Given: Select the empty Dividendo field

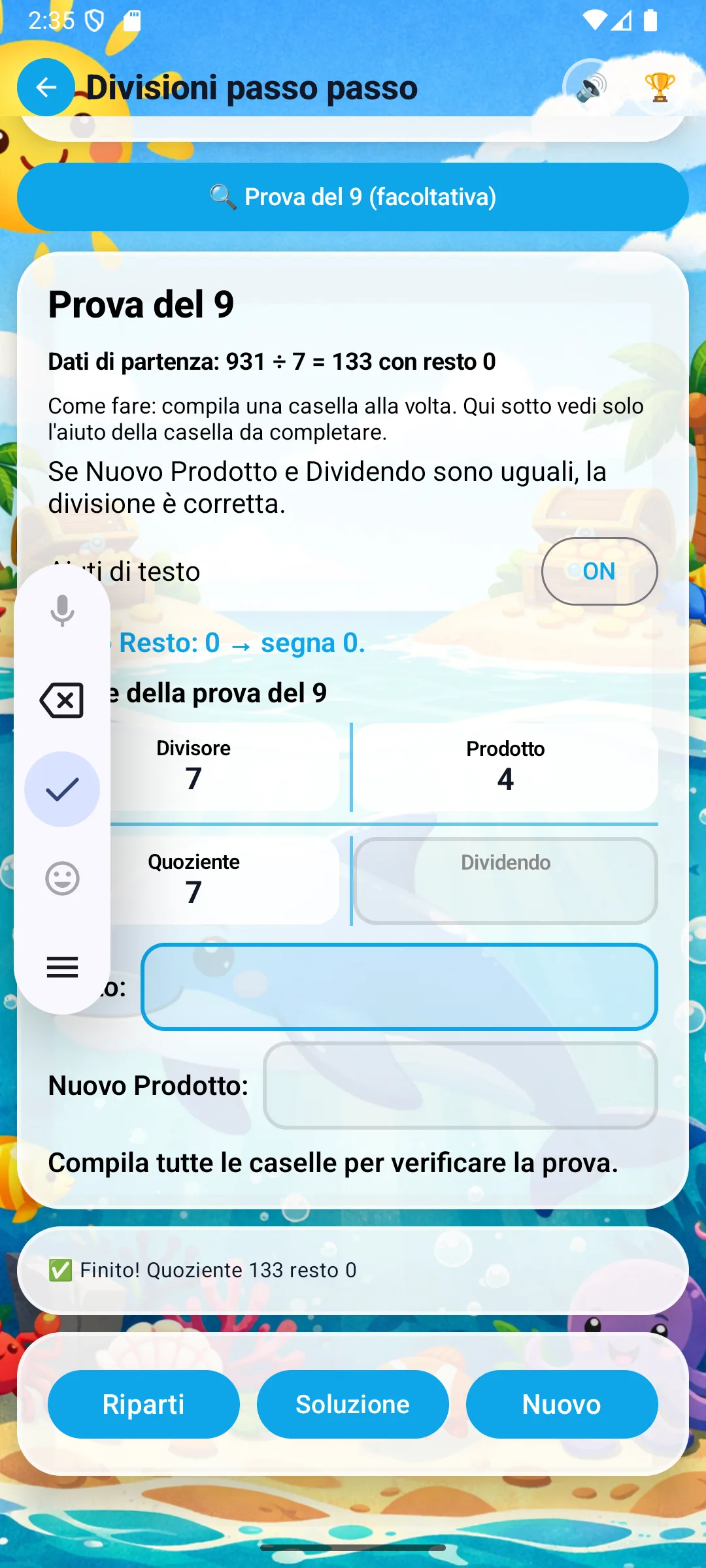Looking at the screenshot, I should (x=505, y=879).
